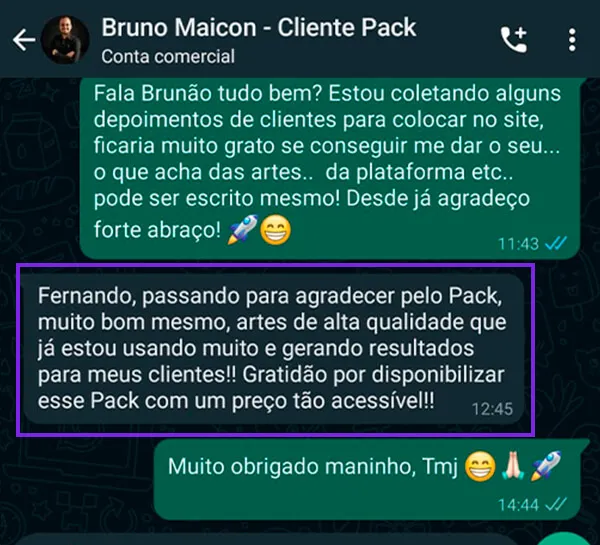Start a call with Bruno Maicon
The image size is (600, 545).
click(514, 40)
